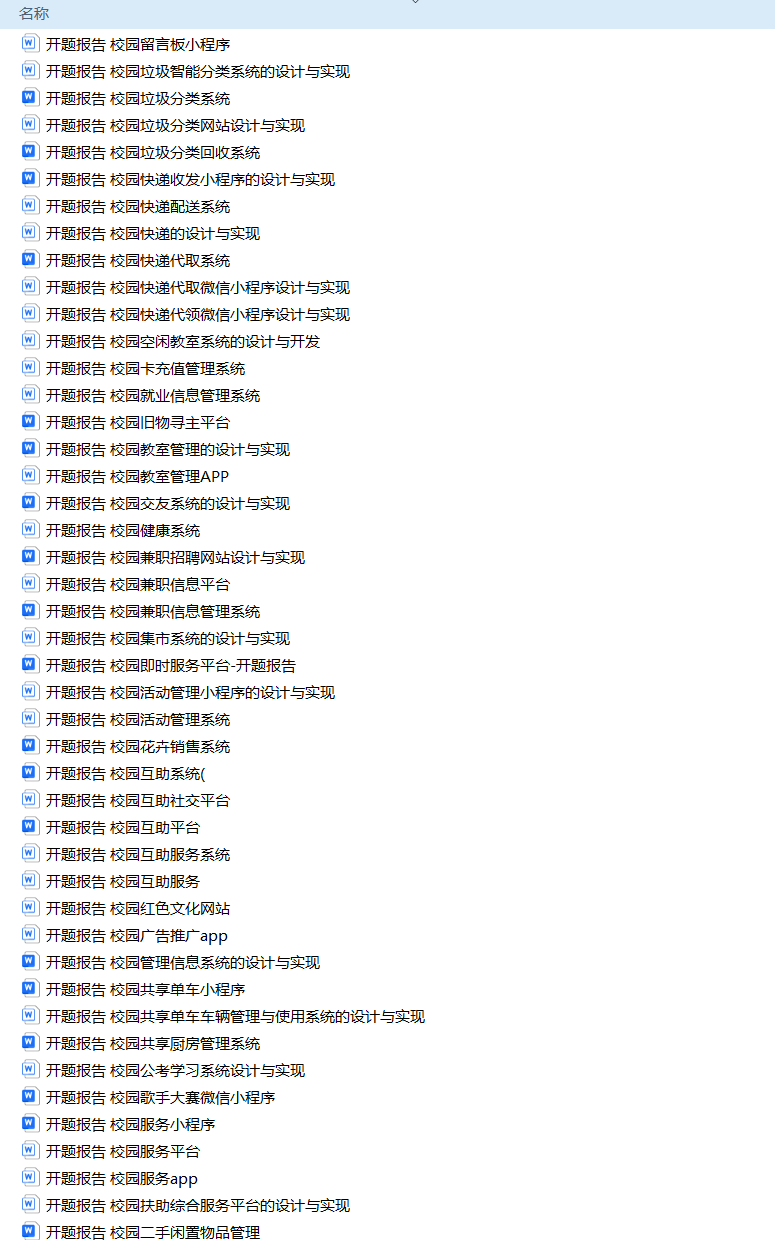Image resolution: width=775 pixels, height=1240 pixels.
Task: Open the 校园教室管理APP file
Action: click(x=137, y=476)
